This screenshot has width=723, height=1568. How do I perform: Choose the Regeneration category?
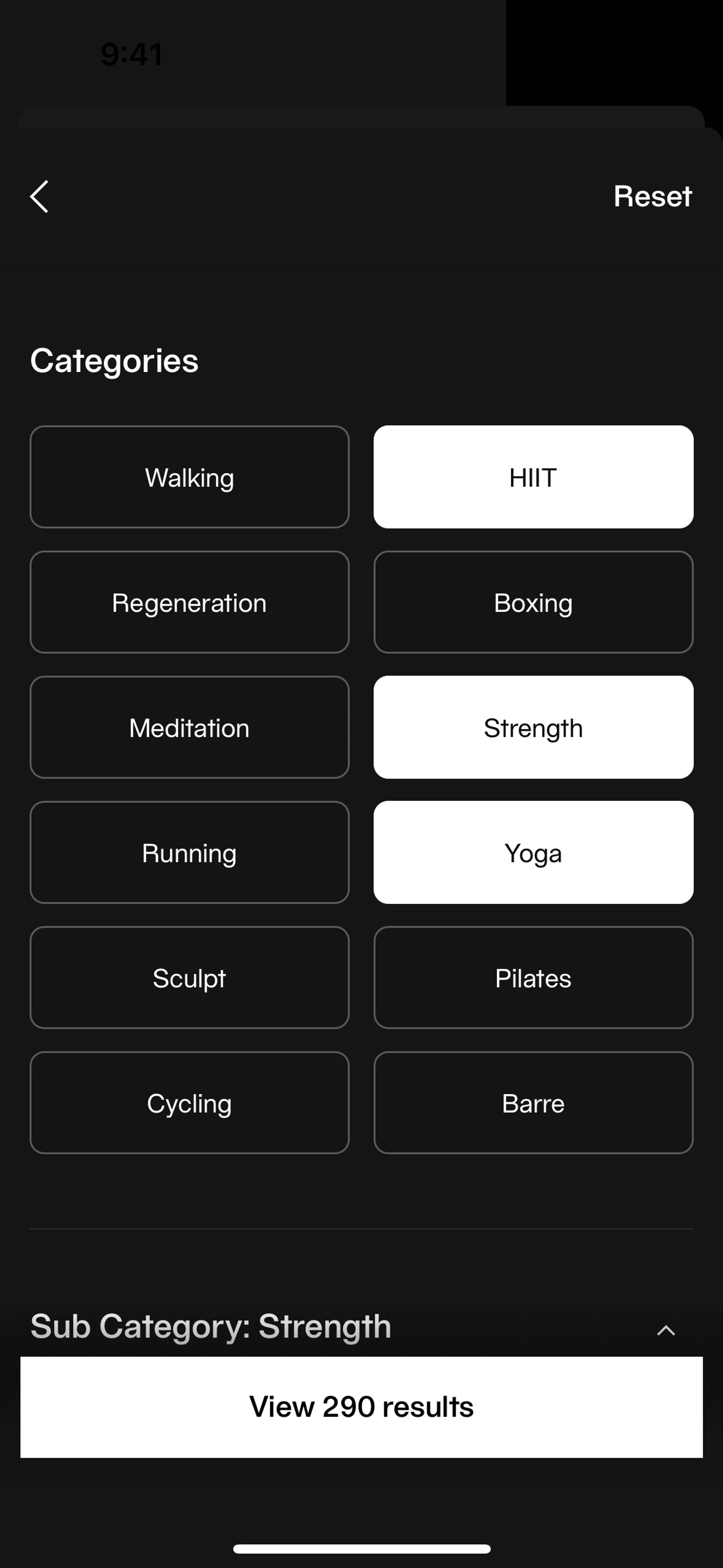[189, 603]
